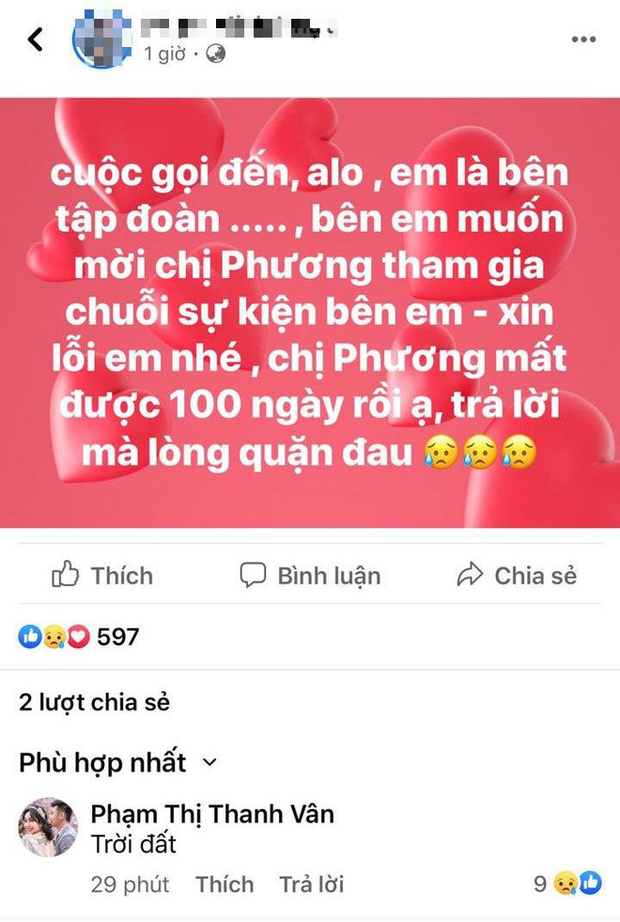620x922 pixels.
Task: Tap Phạm Thị Thanh Vân's avatar photo
Action: (x=49, y=828)
